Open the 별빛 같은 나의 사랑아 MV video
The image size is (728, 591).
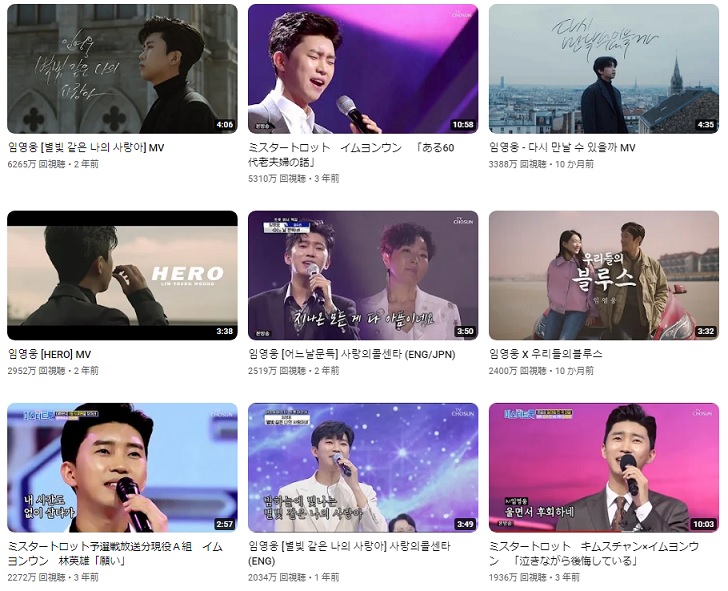pyautogui.click(x=122, y=69)
